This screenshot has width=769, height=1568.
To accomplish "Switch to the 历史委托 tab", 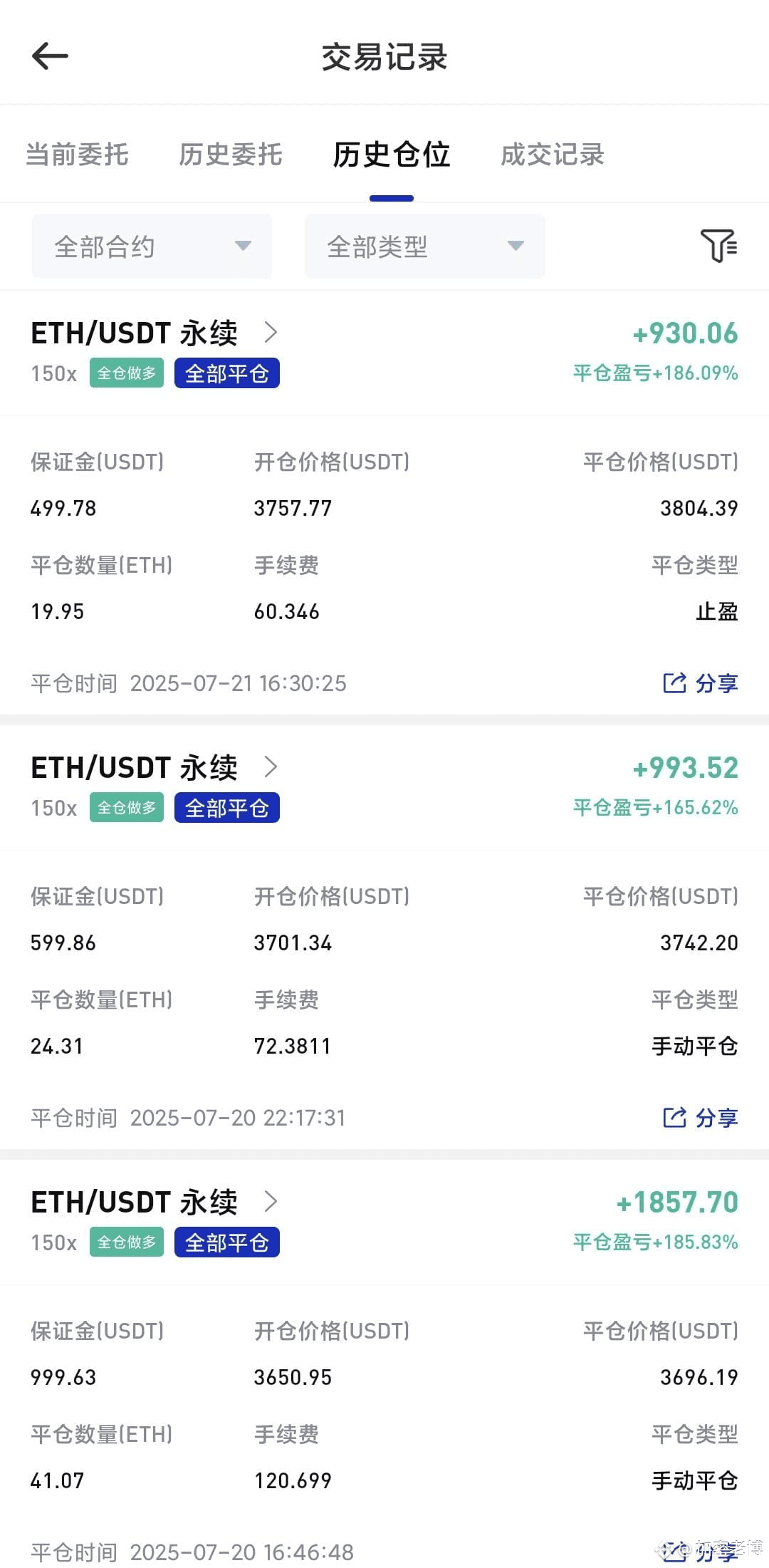I will [231, 155].
